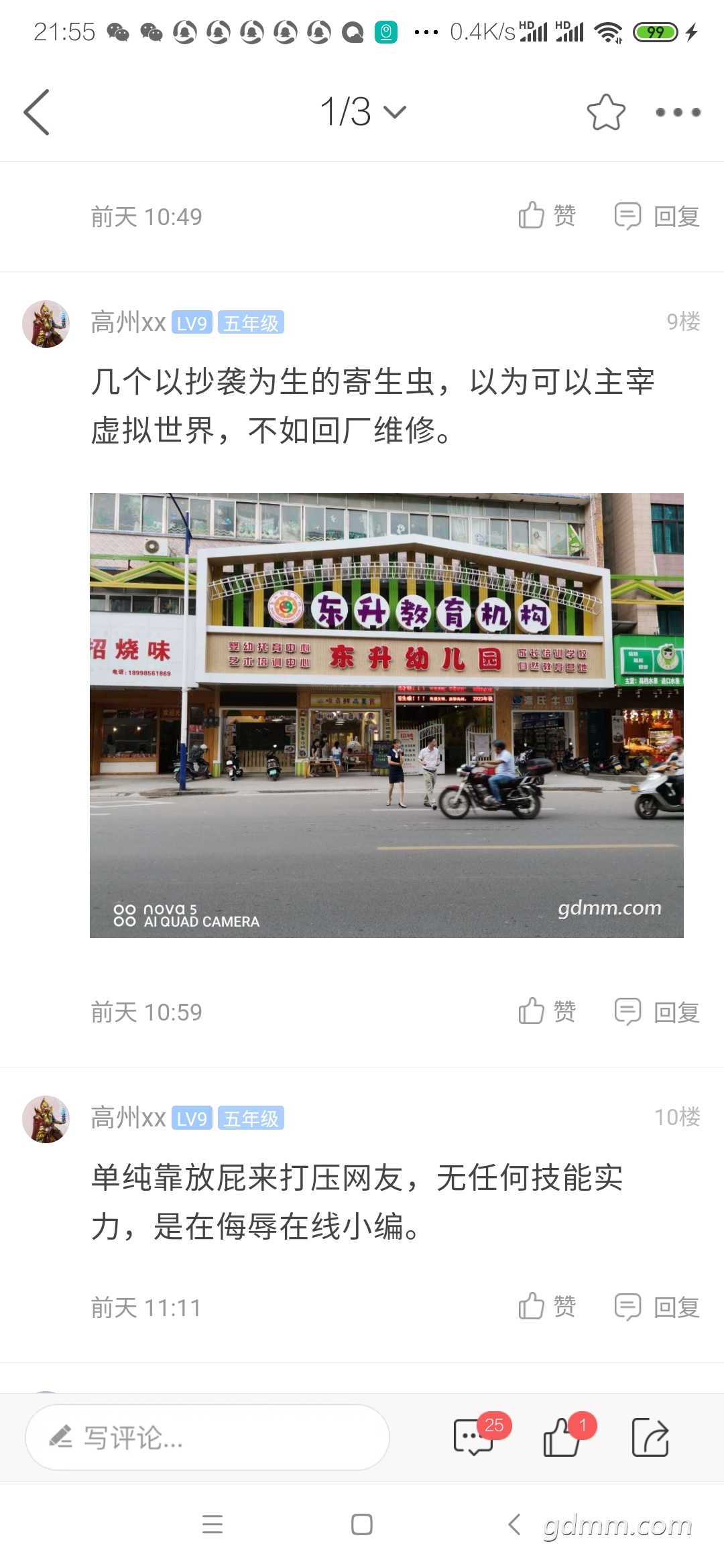Open the 1/3 page selector dropdown
The image size is (724, 1568).
tap(363, 112)
